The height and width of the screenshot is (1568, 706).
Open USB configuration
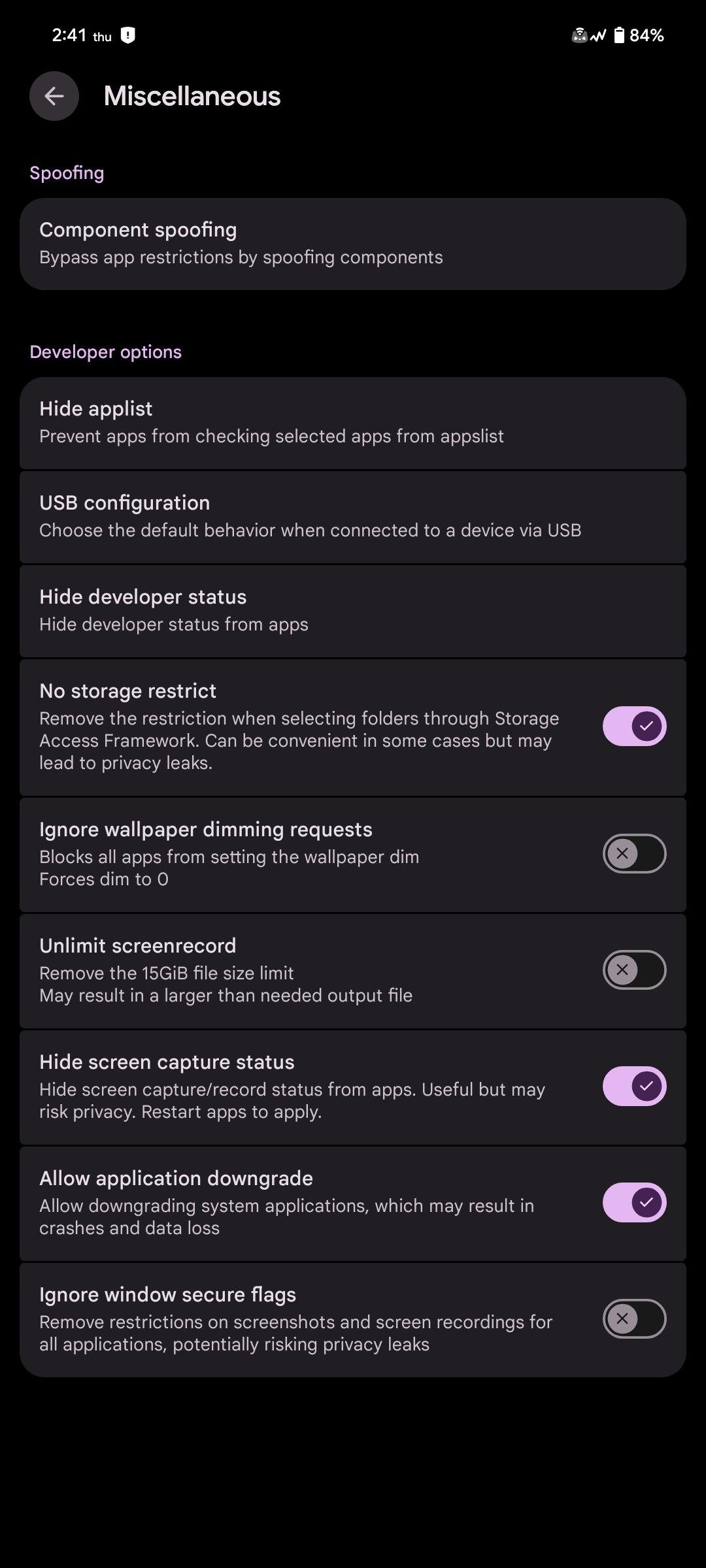coord(353,517)
